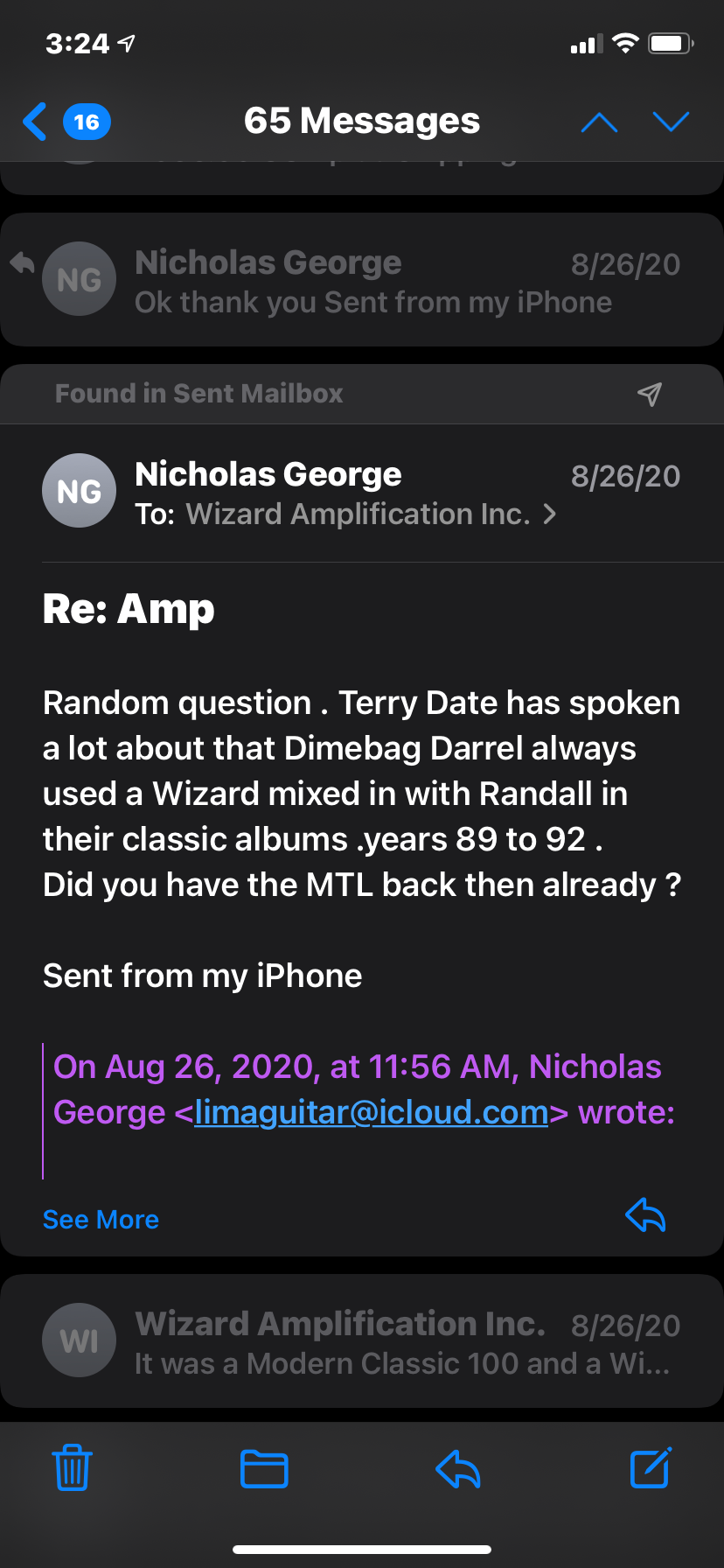This screenshot has height=1568, width=724.
Task: Compose a new email
Action: click(651, 1467)
